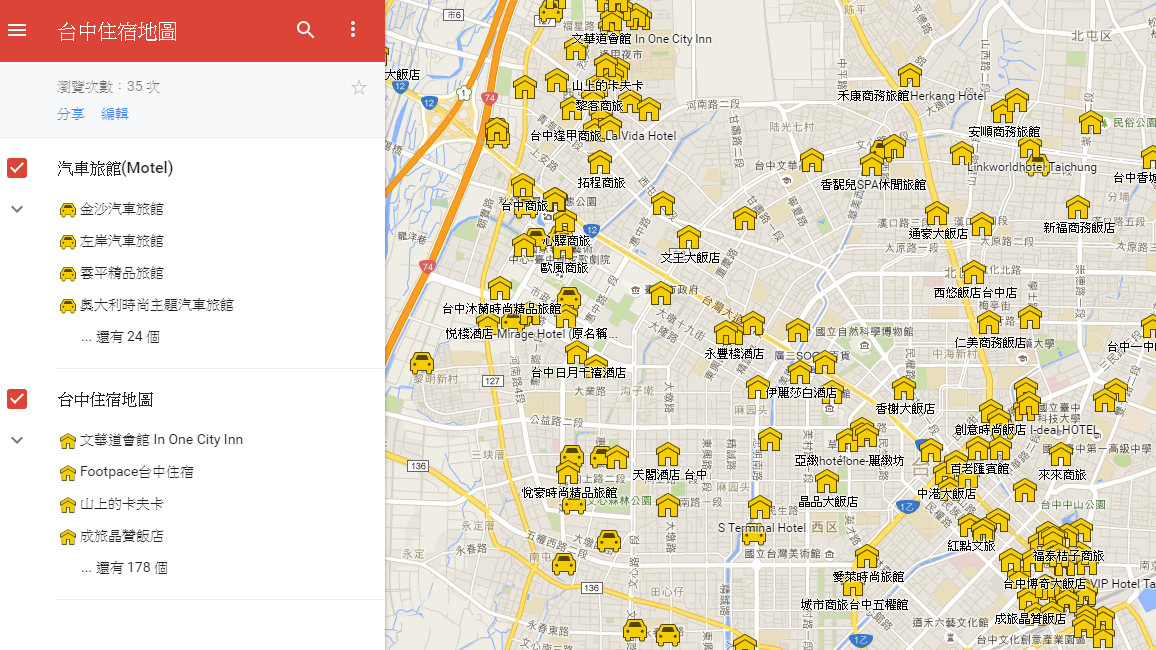The image size is (1156, 650).
Task: Select 義大利時尚主題汽車旅館
Action: (x=156, y=305)
